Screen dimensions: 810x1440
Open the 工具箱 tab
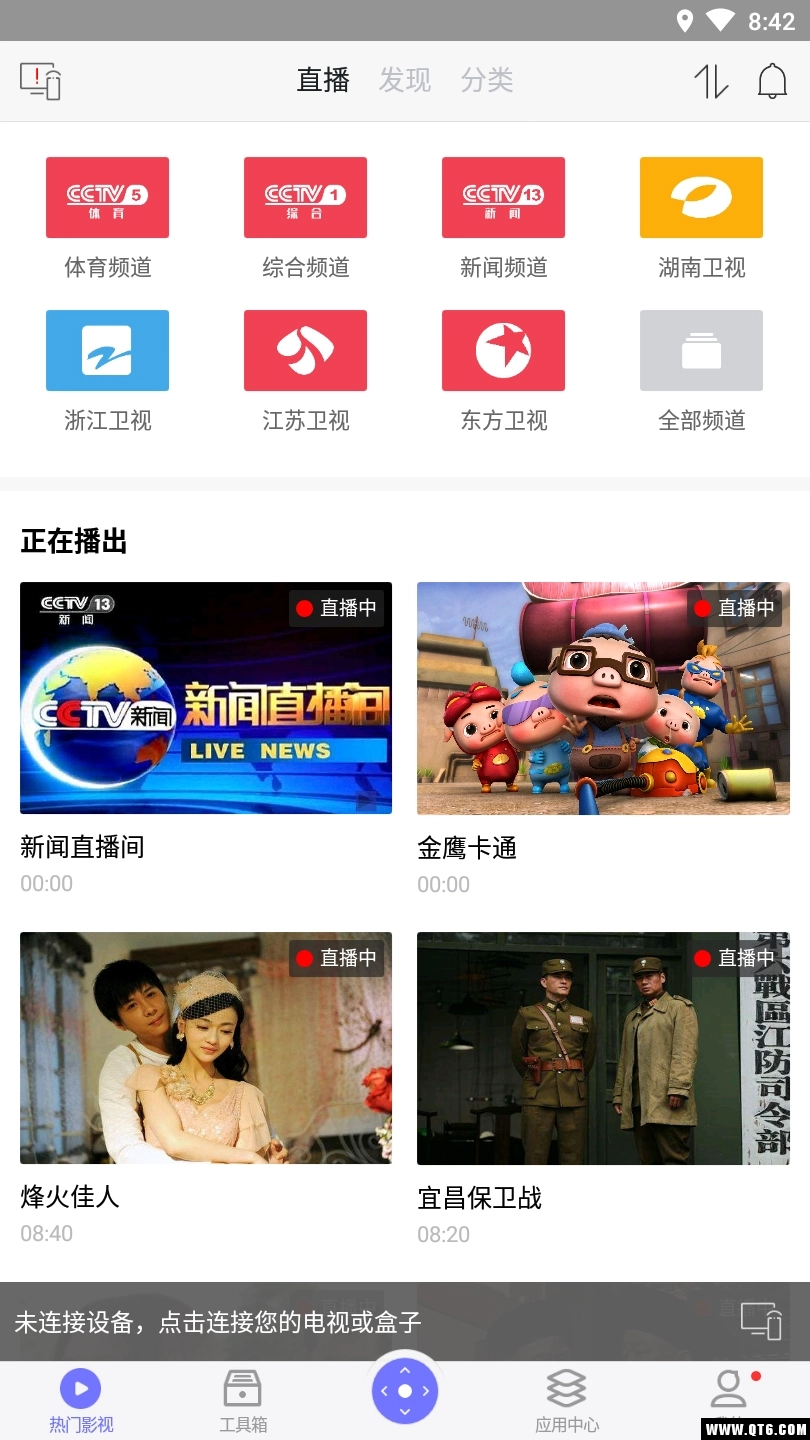[x=243, y=1400]
